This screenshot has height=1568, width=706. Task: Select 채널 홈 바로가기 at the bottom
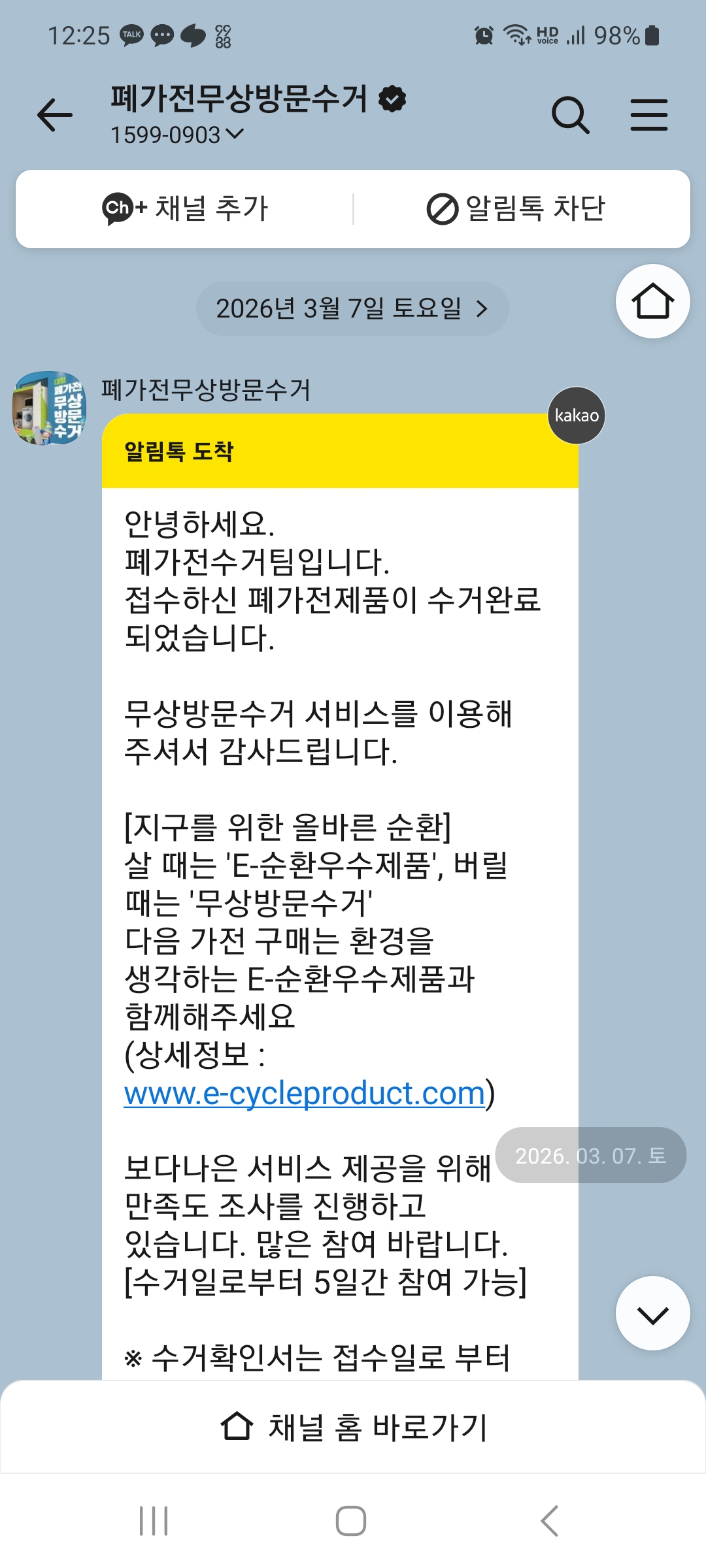[353, 1427]
